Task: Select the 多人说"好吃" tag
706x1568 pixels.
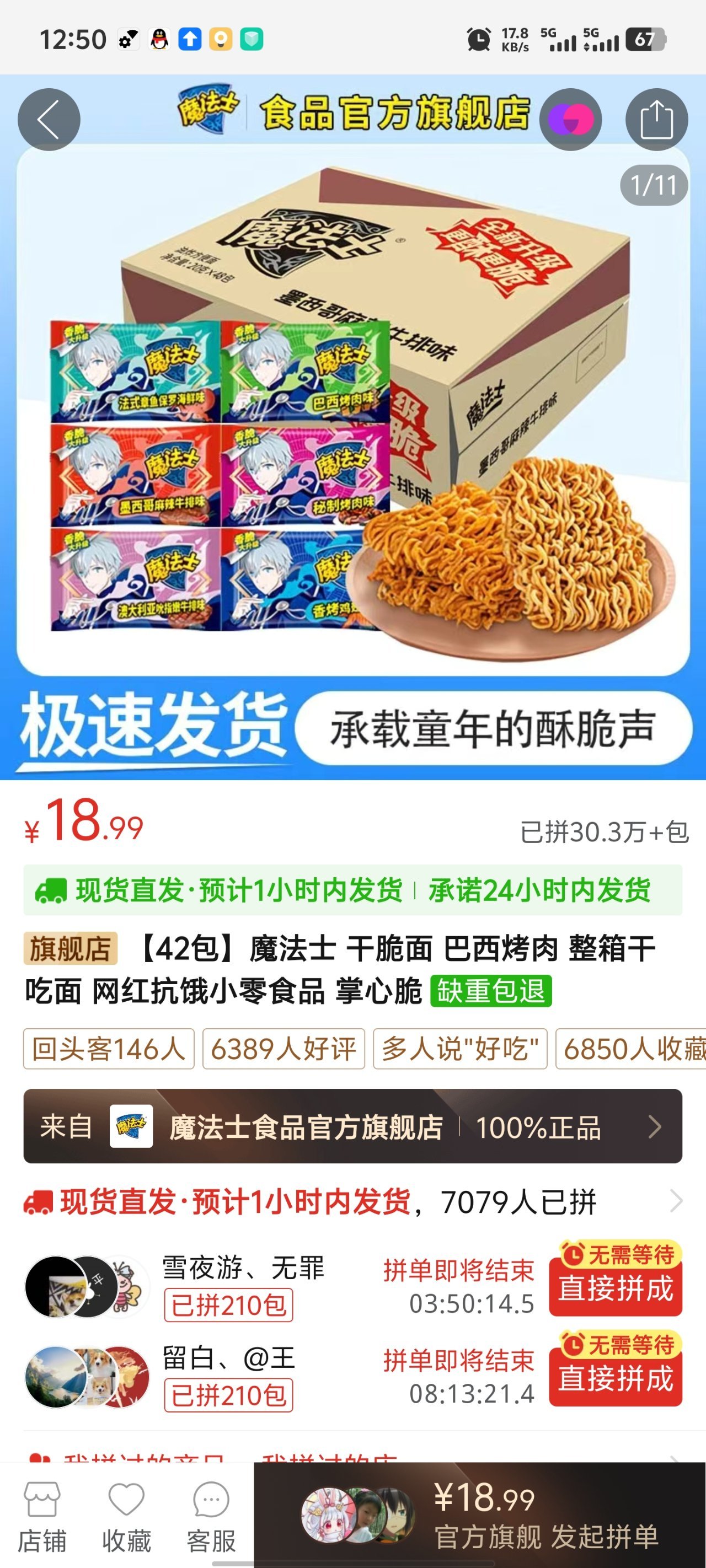Action: tap(460, 1049)
